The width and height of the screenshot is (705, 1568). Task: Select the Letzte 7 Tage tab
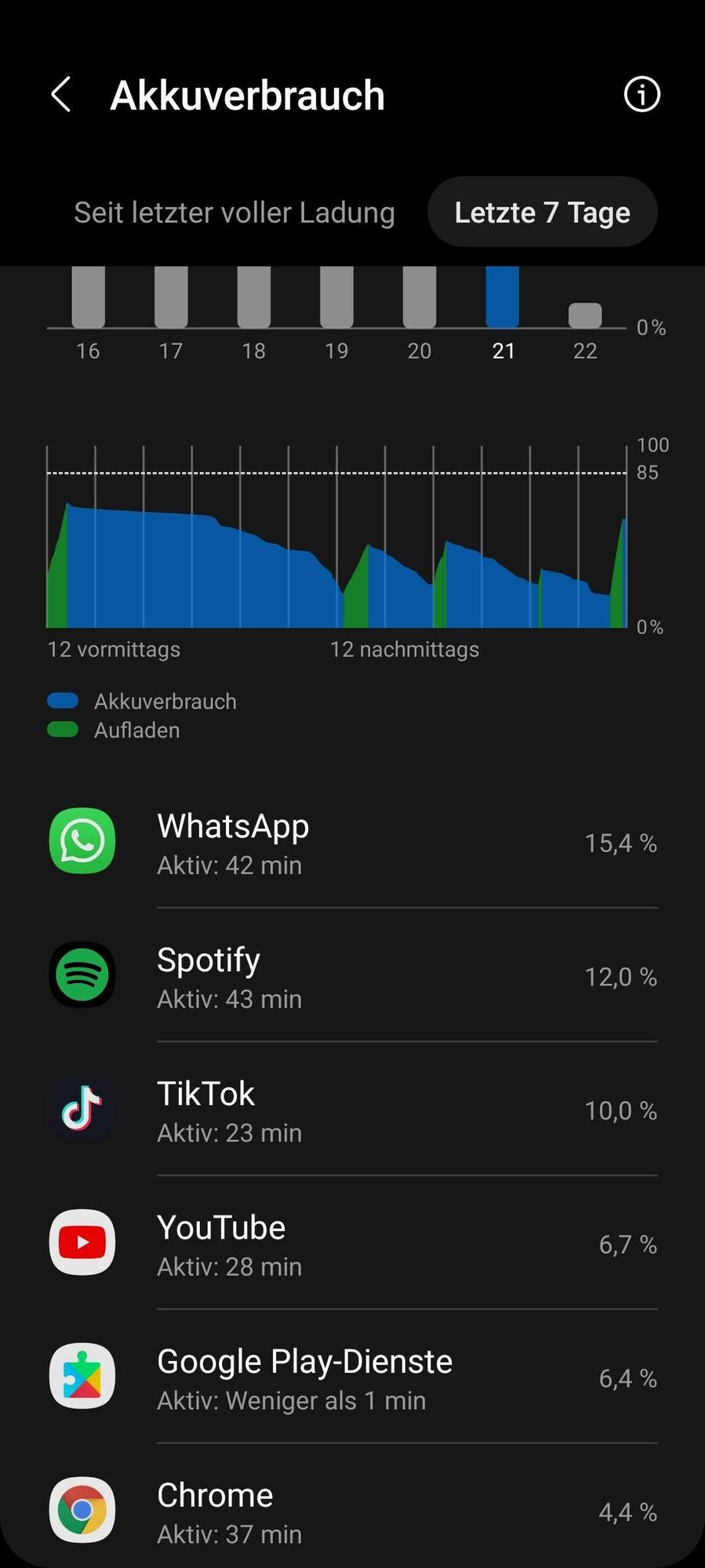coord(542,212)
